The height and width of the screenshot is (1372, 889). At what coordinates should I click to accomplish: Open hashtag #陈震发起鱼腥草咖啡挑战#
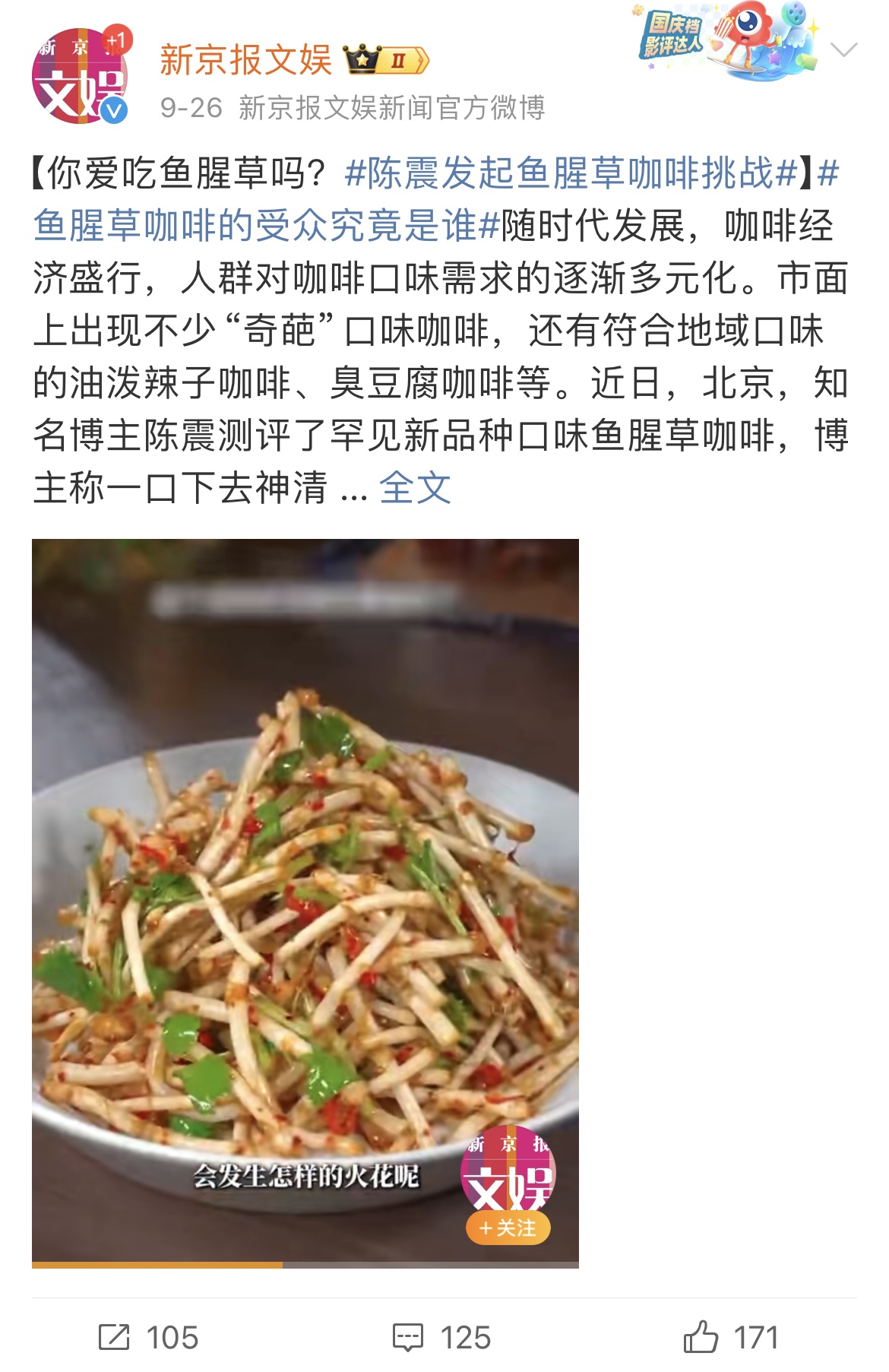pos(570,174)
